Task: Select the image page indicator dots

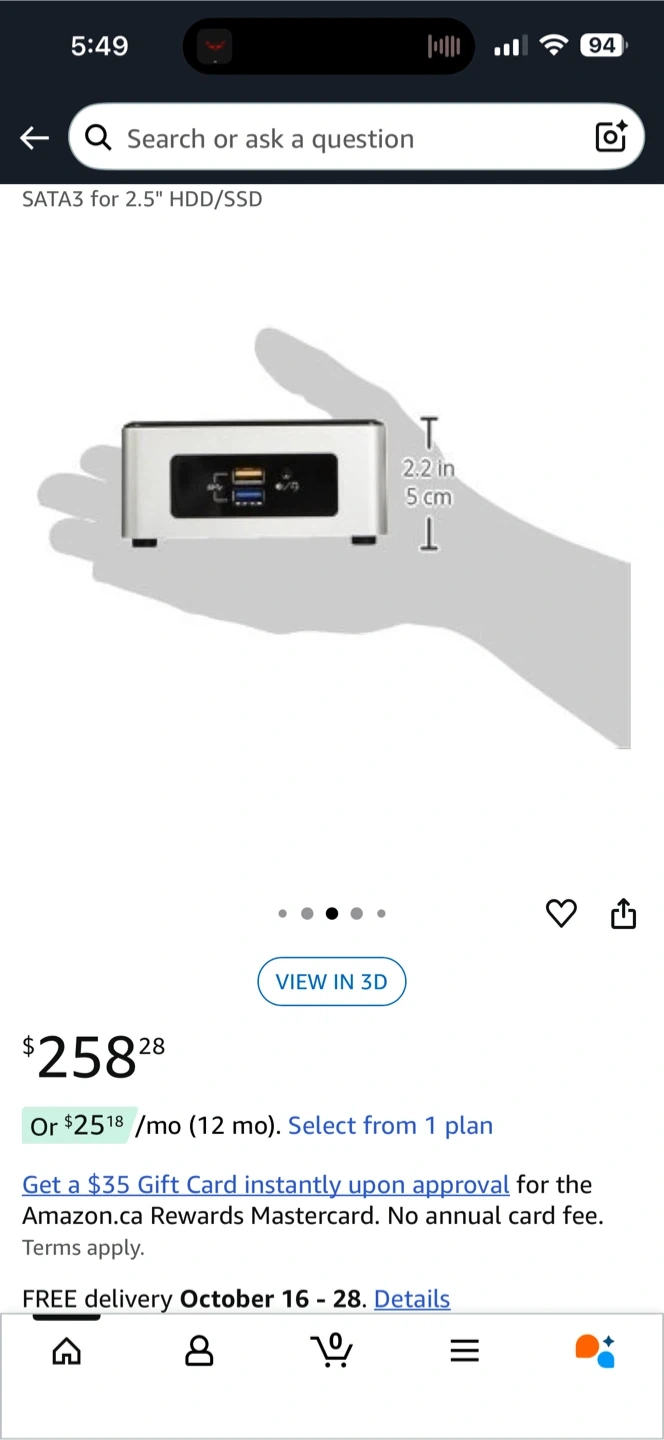Action: point(331,913)
